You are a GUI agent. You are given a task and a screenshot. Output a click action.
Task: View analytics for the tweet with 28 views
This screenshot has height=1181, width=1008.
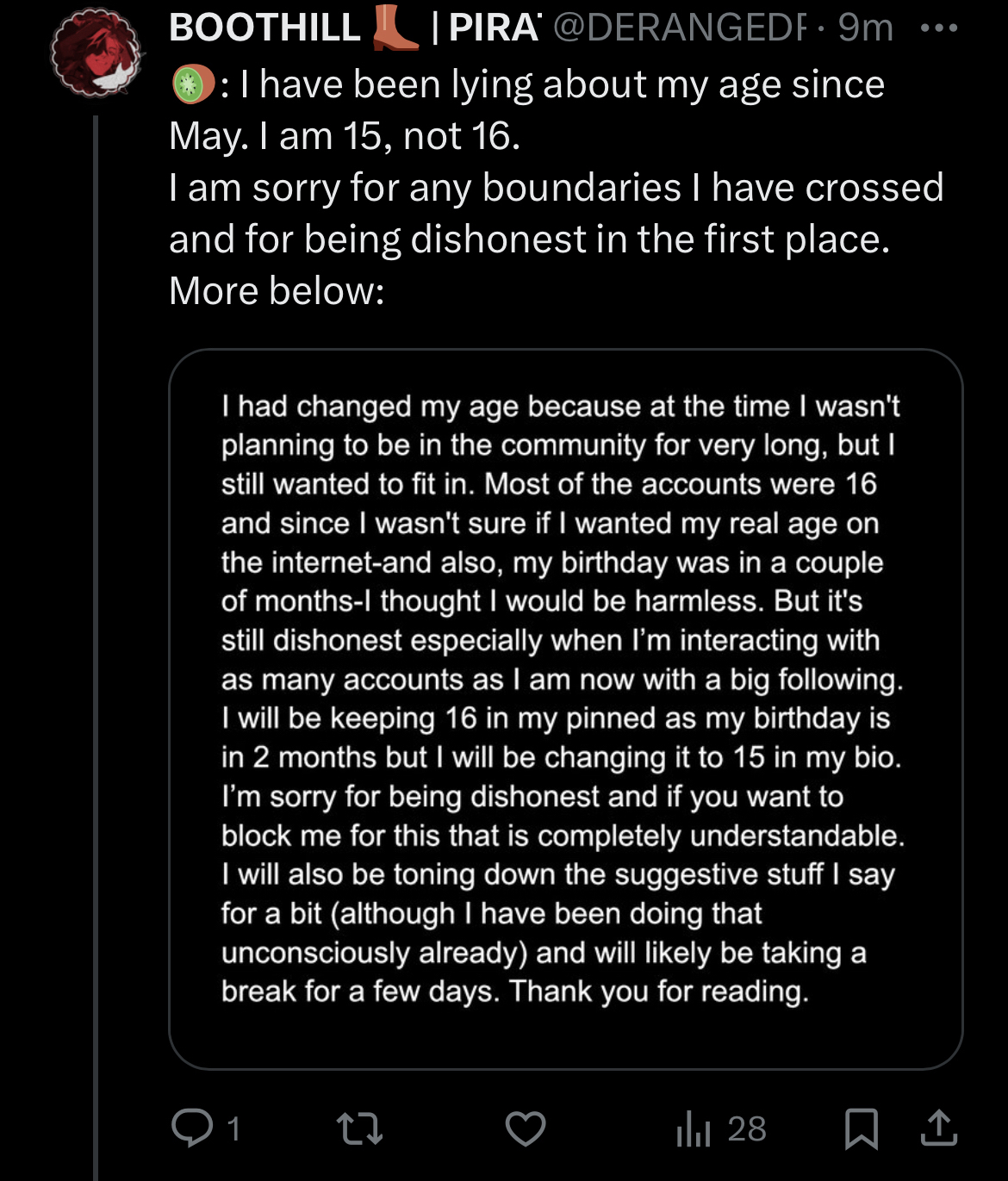pos(720,1128)
